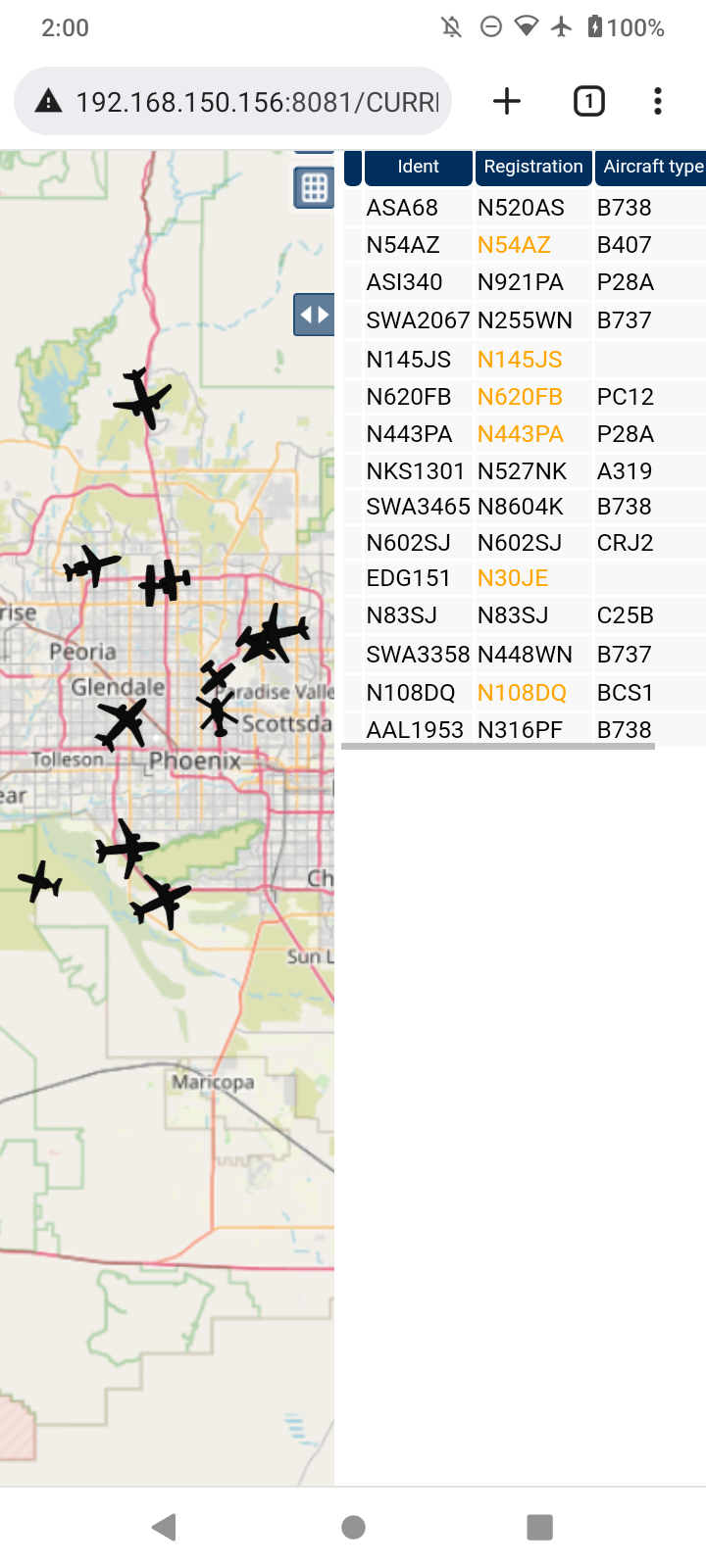Go back with the system back button
This screenshot has width=706, height=1568.
165,1527
